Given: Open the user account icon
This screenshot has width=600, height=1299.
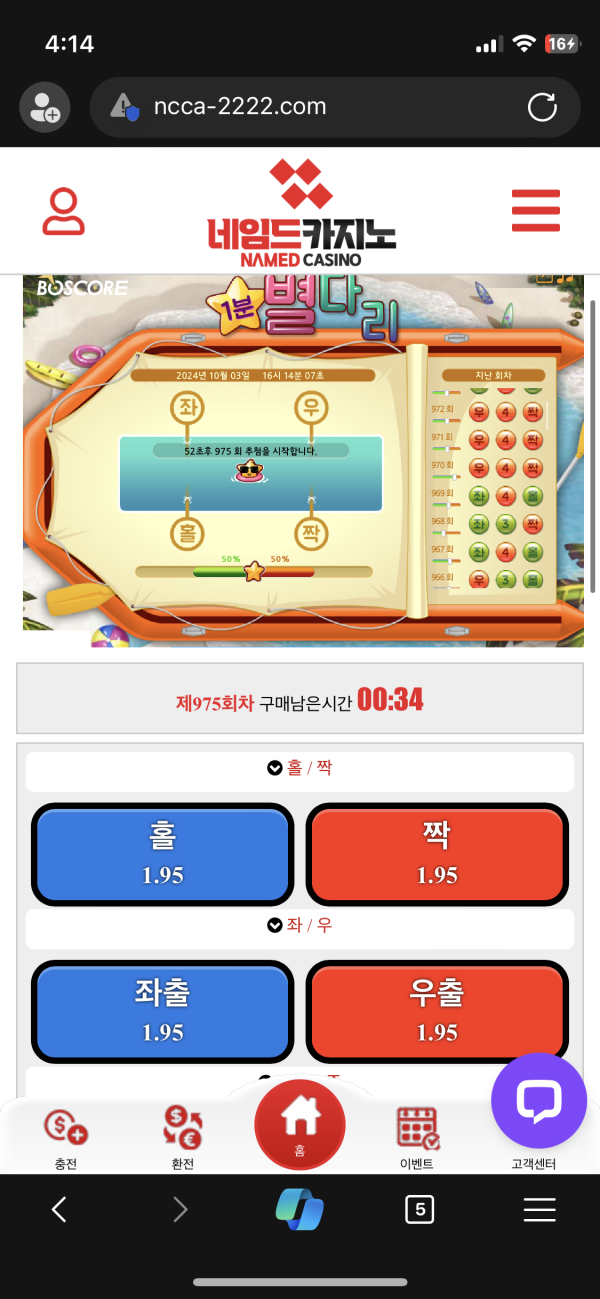Looking at the screenshot, I should pyautogui.click(x=64, y=211).
